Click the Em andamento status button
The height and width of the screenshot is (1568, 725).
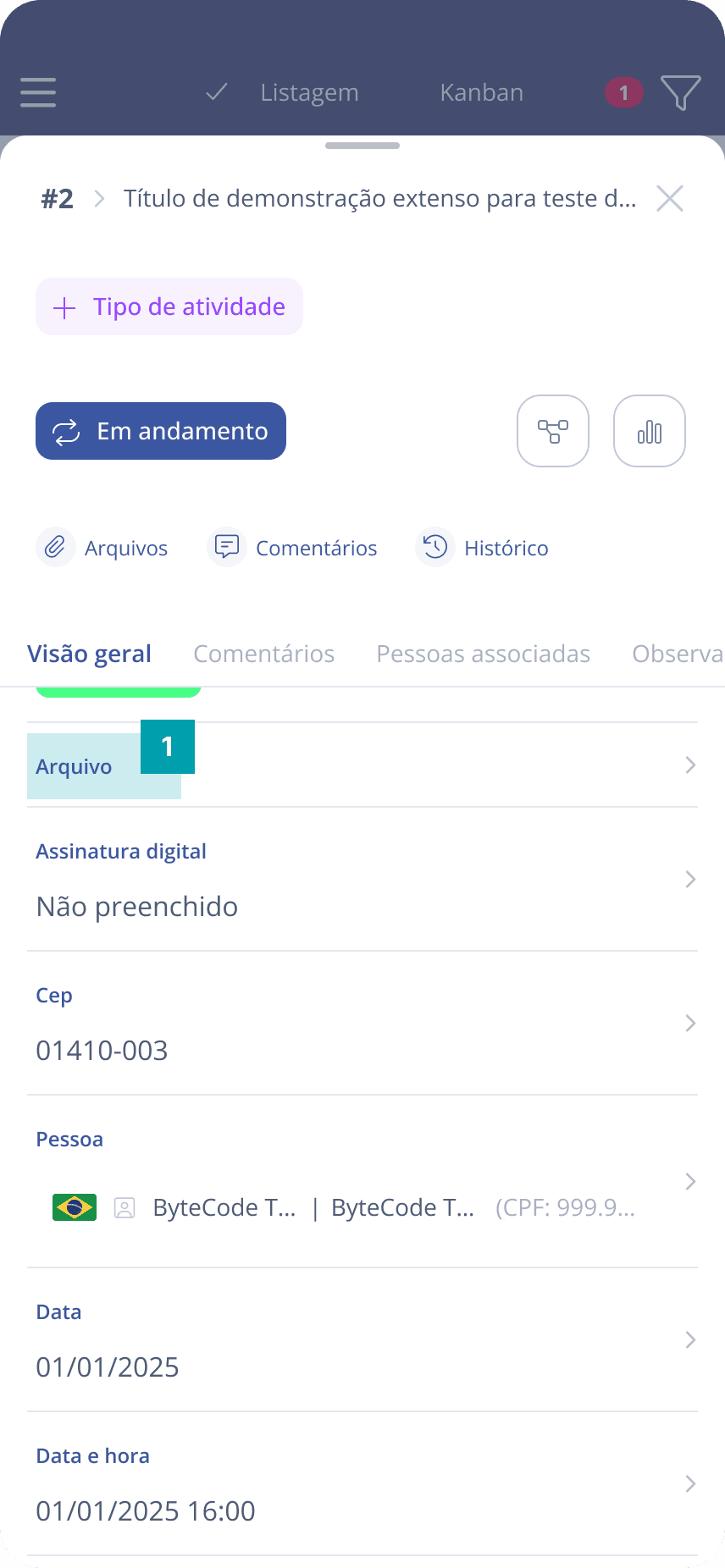160,431
